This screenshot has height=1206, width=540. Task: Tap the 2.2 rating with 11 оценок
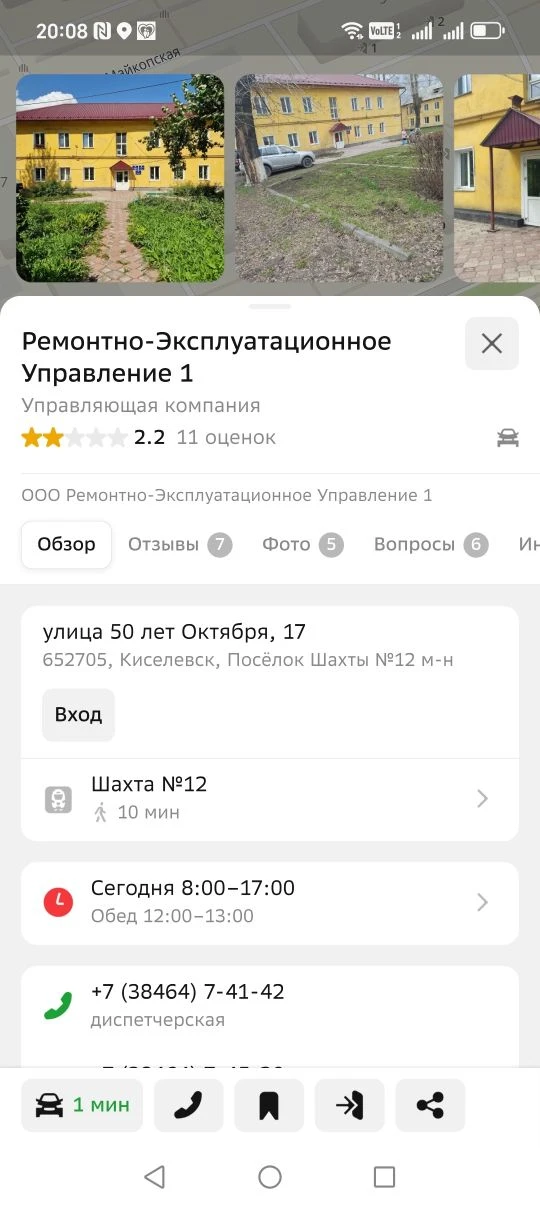(149, 437)
